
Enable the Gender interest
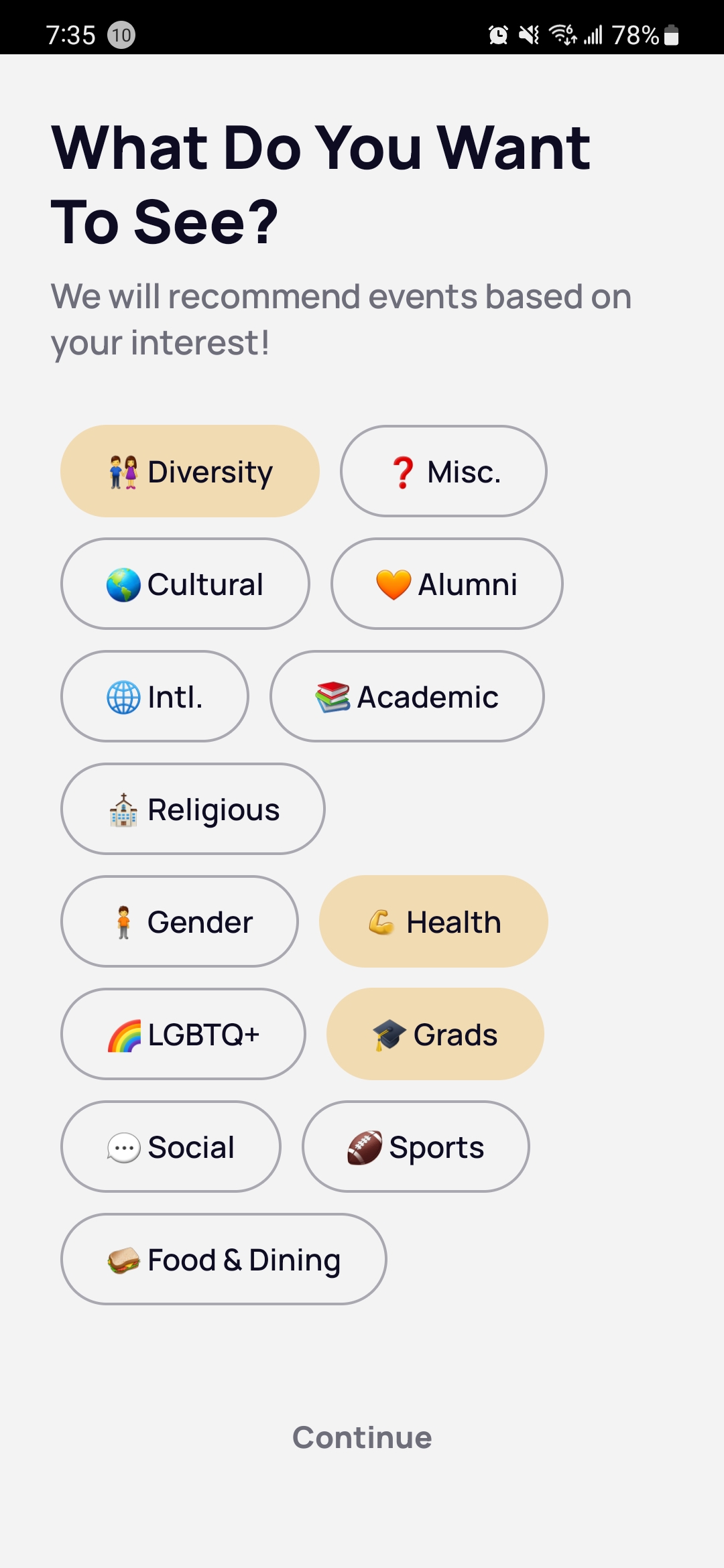coord(178,921)
